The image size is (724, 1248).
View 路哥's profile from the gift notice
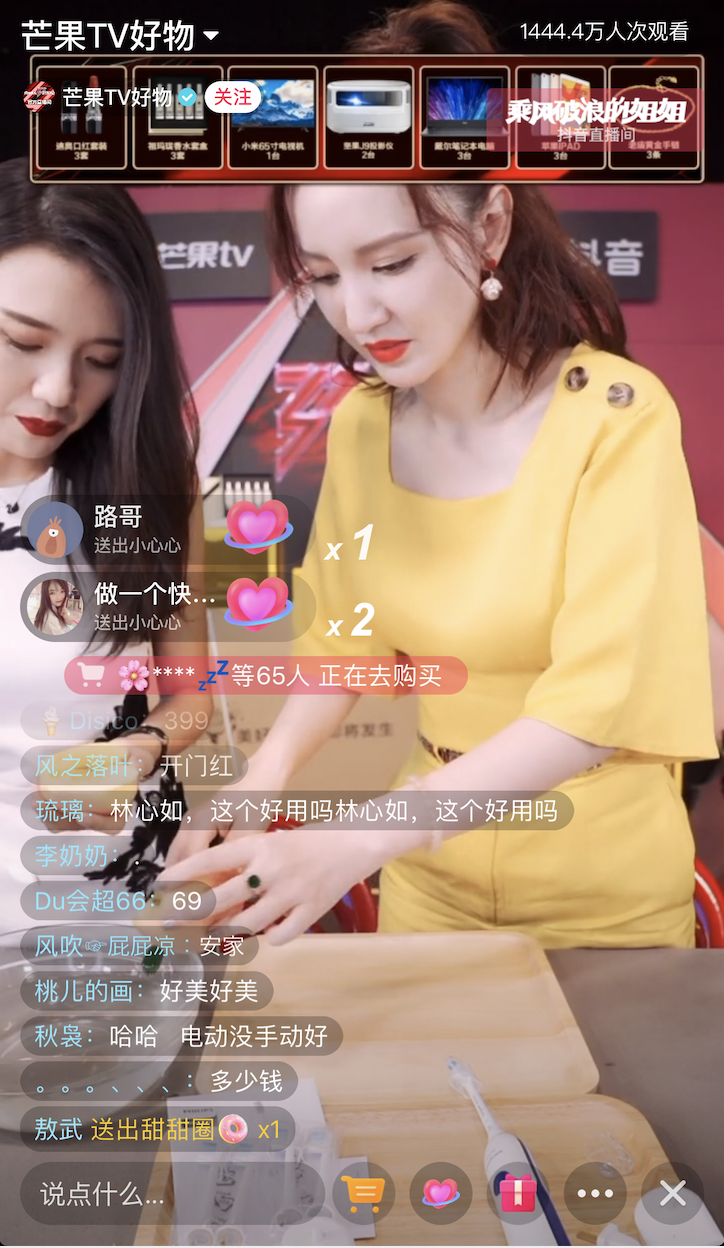(x=52, y=530)
